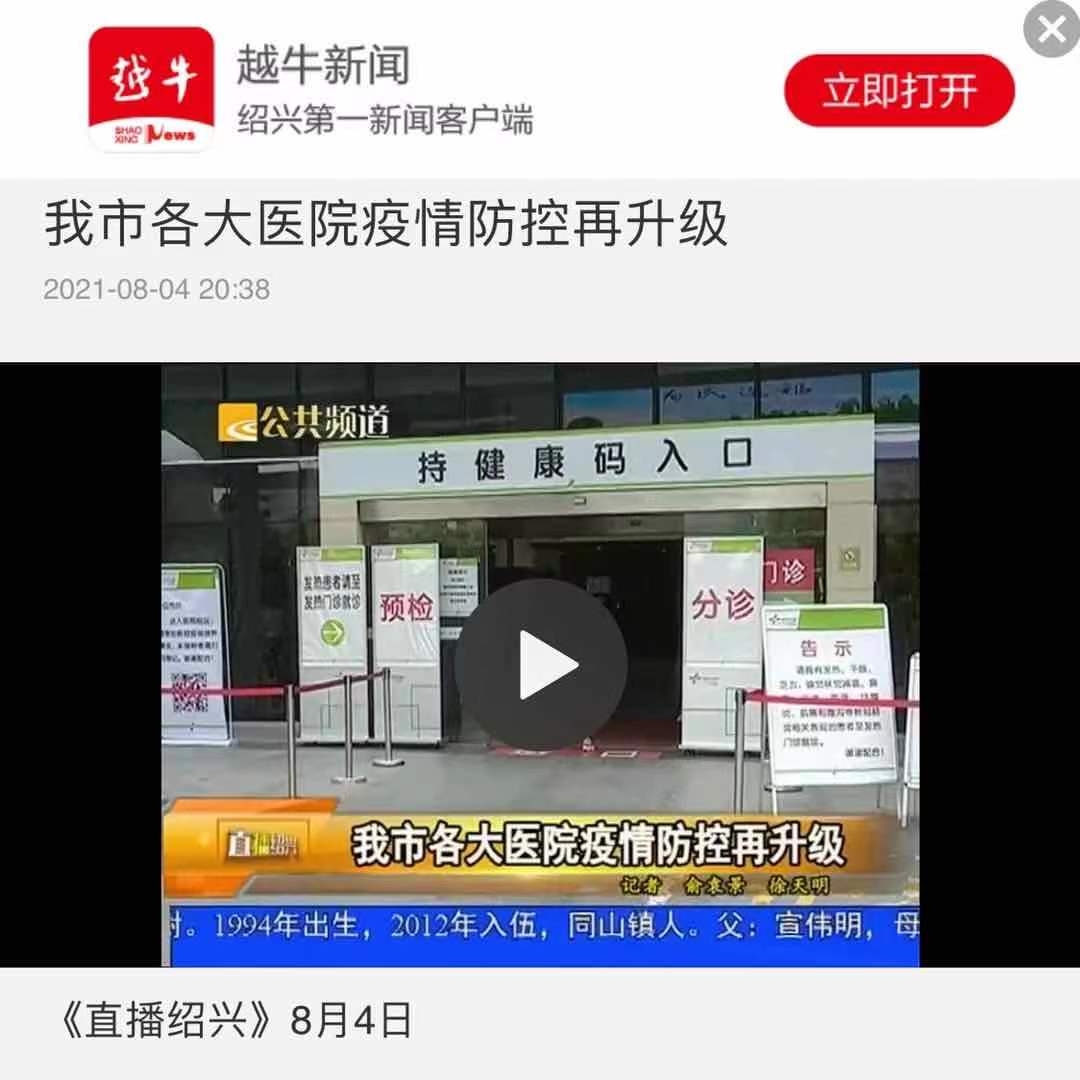
Task: Dismiss the 越牛新闻 app banner
Action: [x=1051, y=31]
